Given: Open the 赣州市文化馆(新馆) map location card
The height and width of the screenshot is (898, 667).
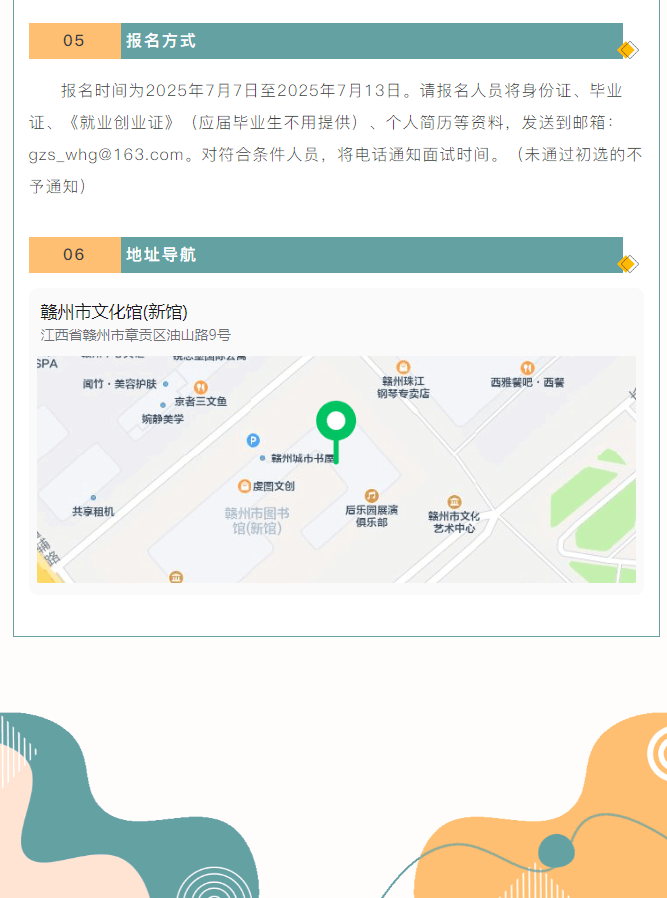Looking at the screenshot, I should click(x=335, y=440).
